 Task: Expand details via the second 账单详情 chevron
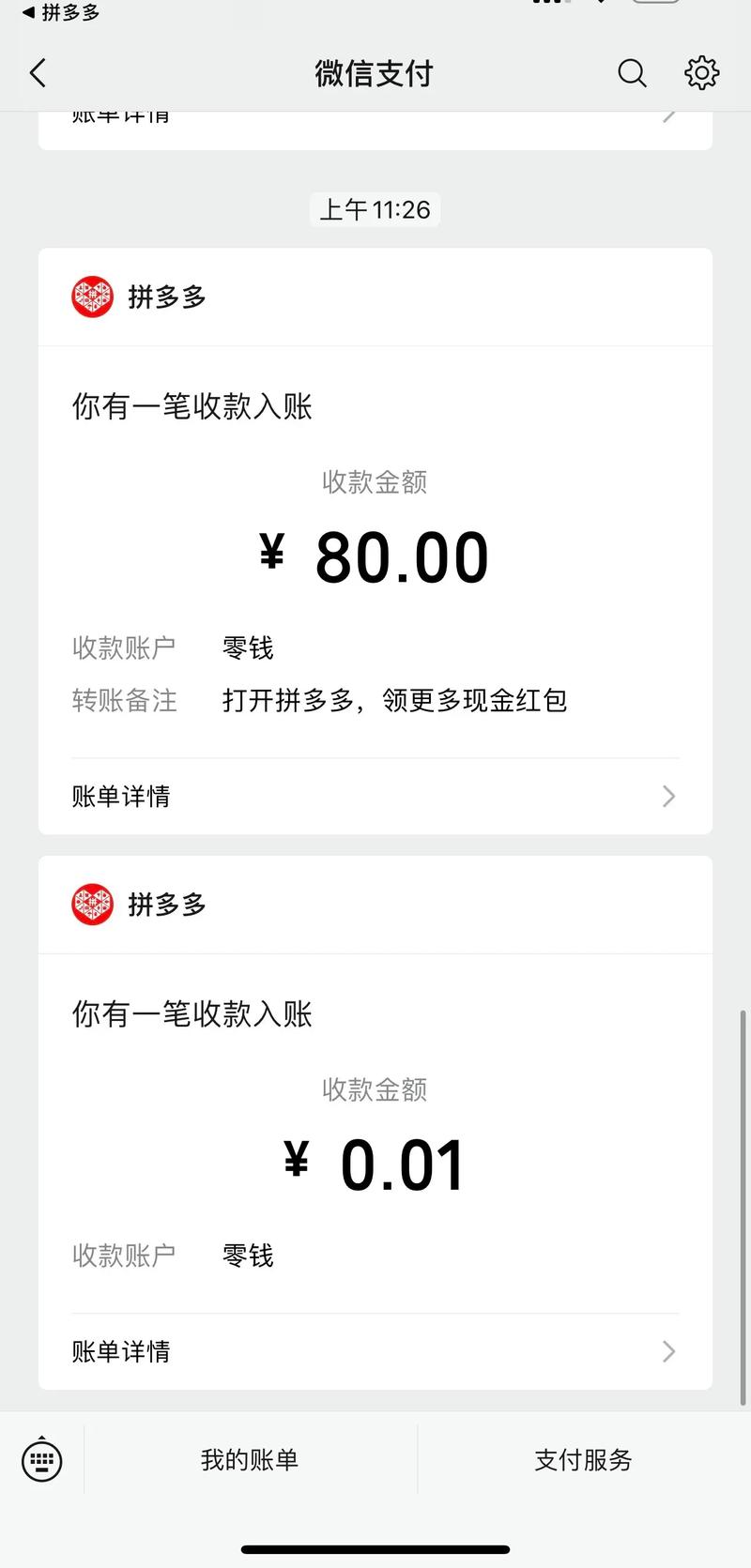668,1351
